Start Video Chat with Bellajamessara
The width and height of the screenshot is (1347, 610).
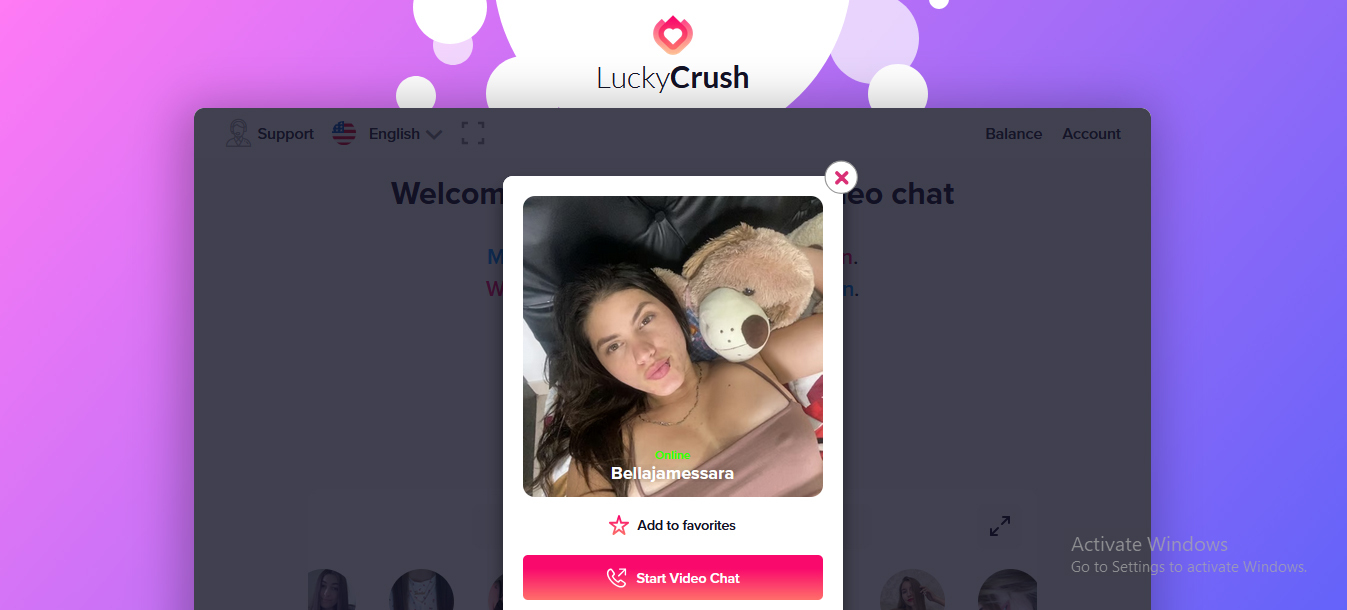[x=672, y=578]
